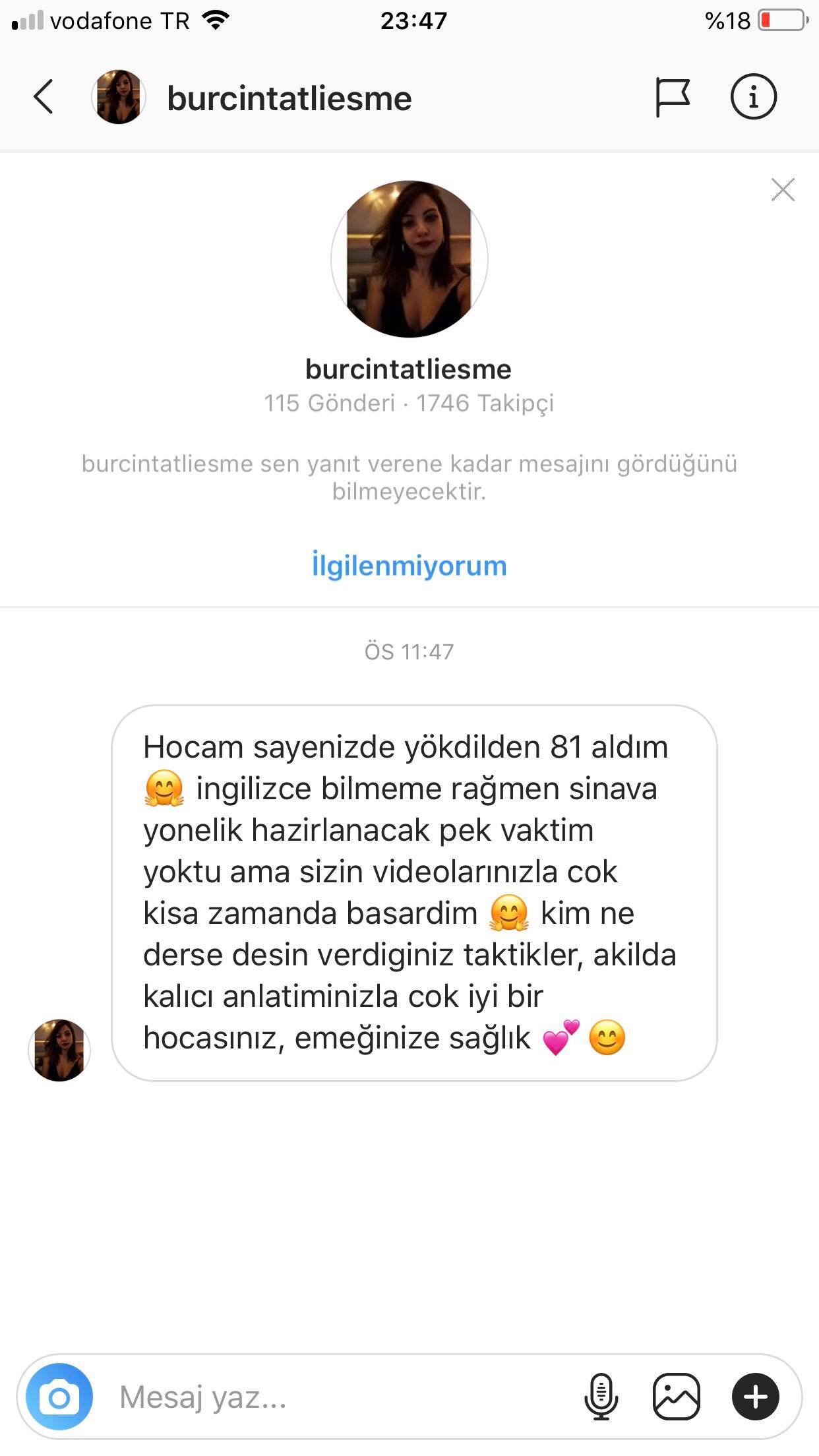Dismiss the profile preview card
The image size is (819, 1456).
[x=783, y=190]
